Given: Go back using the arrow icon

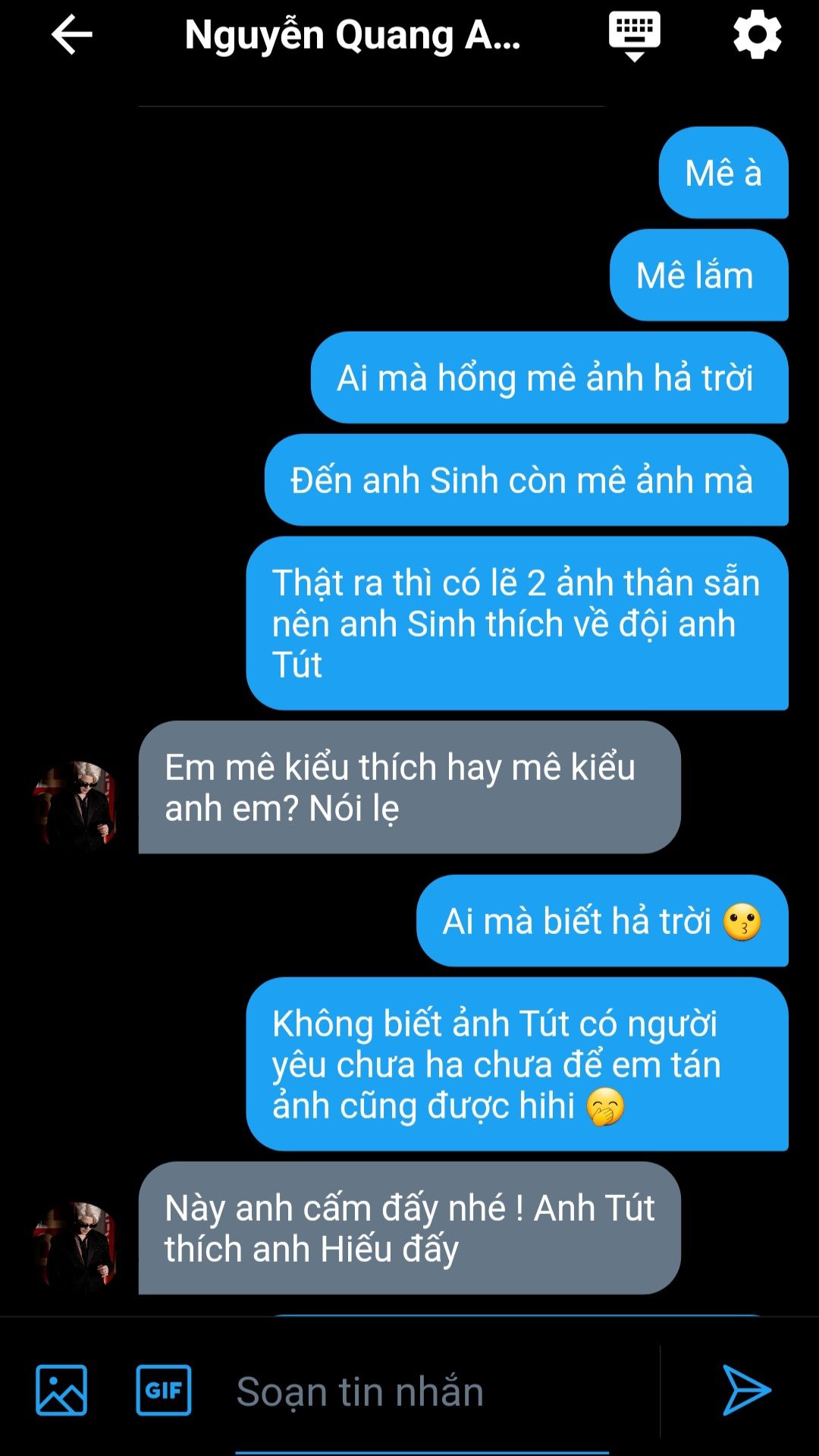Looking at the screenshot, I should (71, 35).
